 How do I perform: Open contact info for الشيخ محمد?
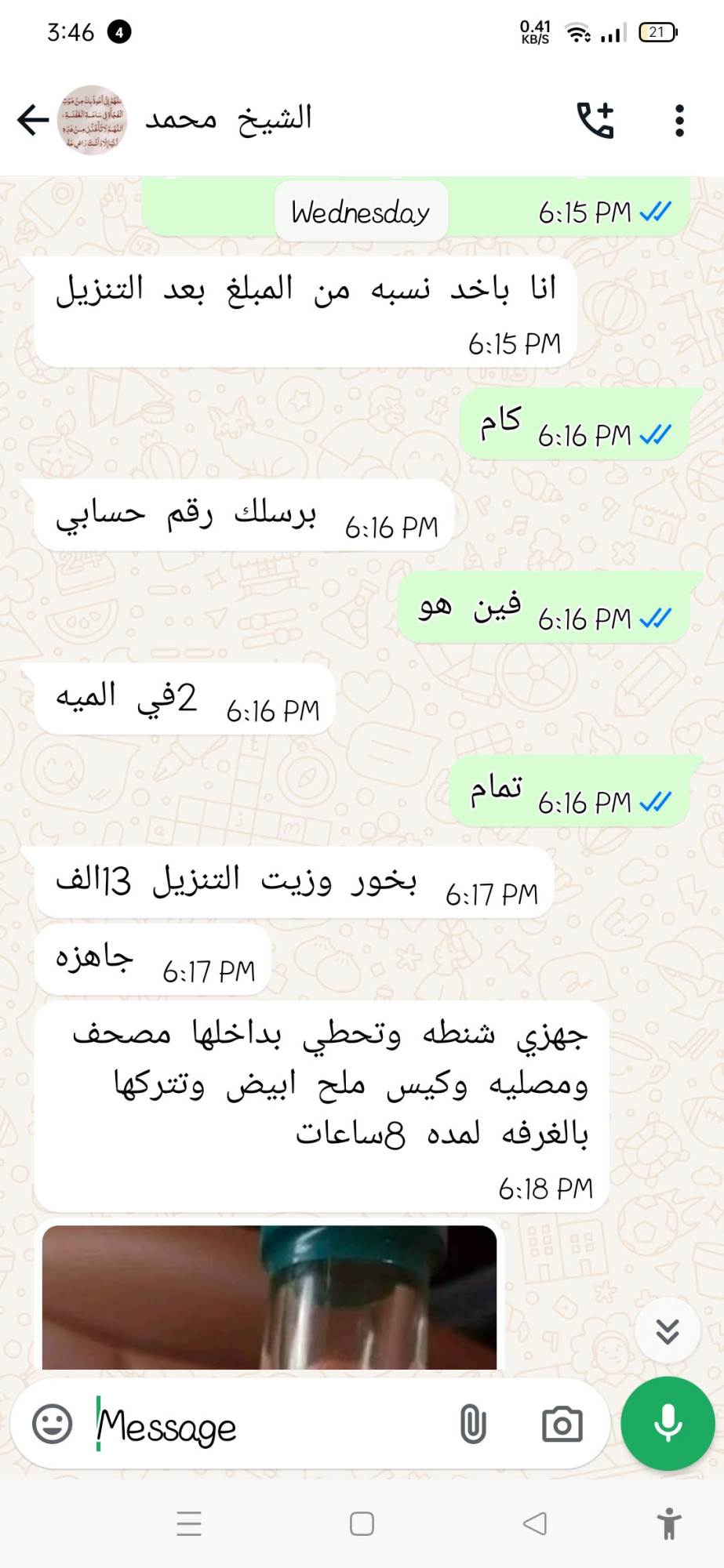click(228, 119)
